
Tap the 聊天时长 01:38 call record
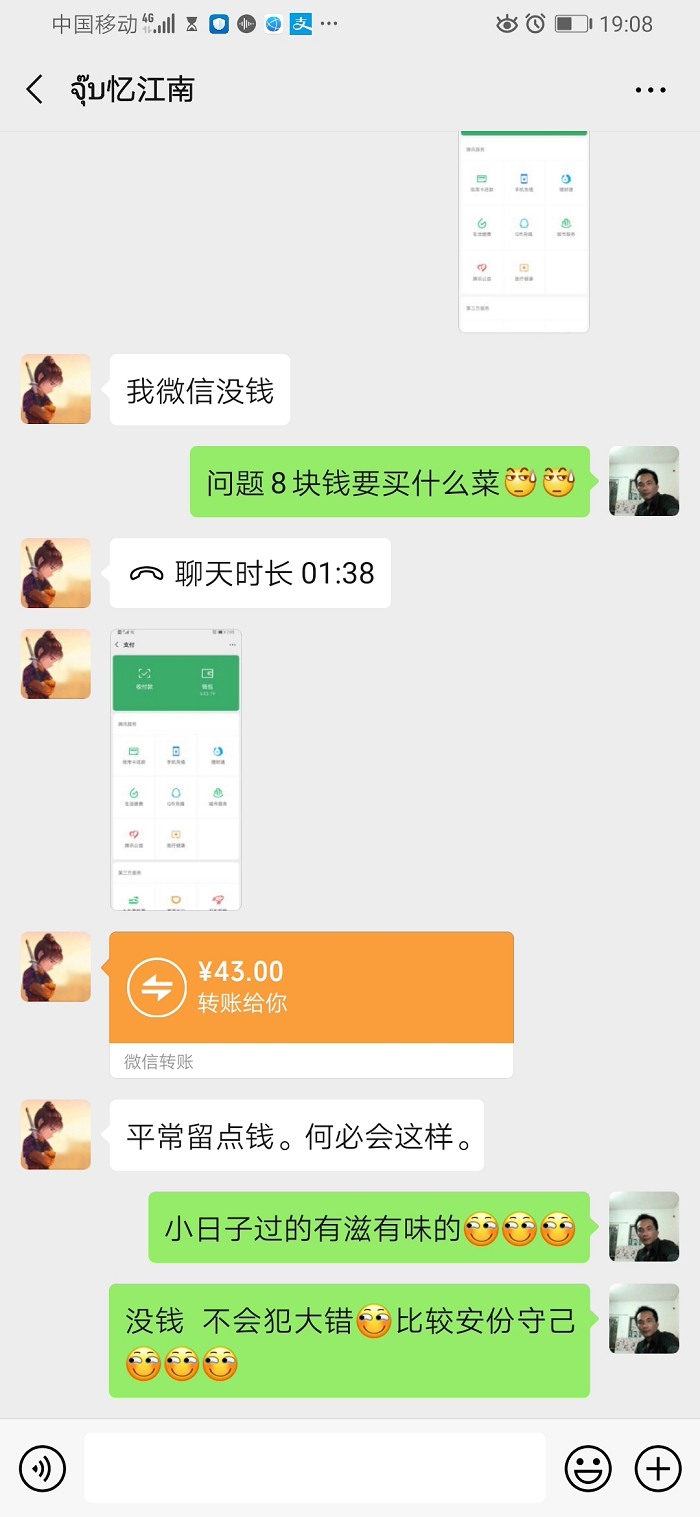(x=250, y=573)
